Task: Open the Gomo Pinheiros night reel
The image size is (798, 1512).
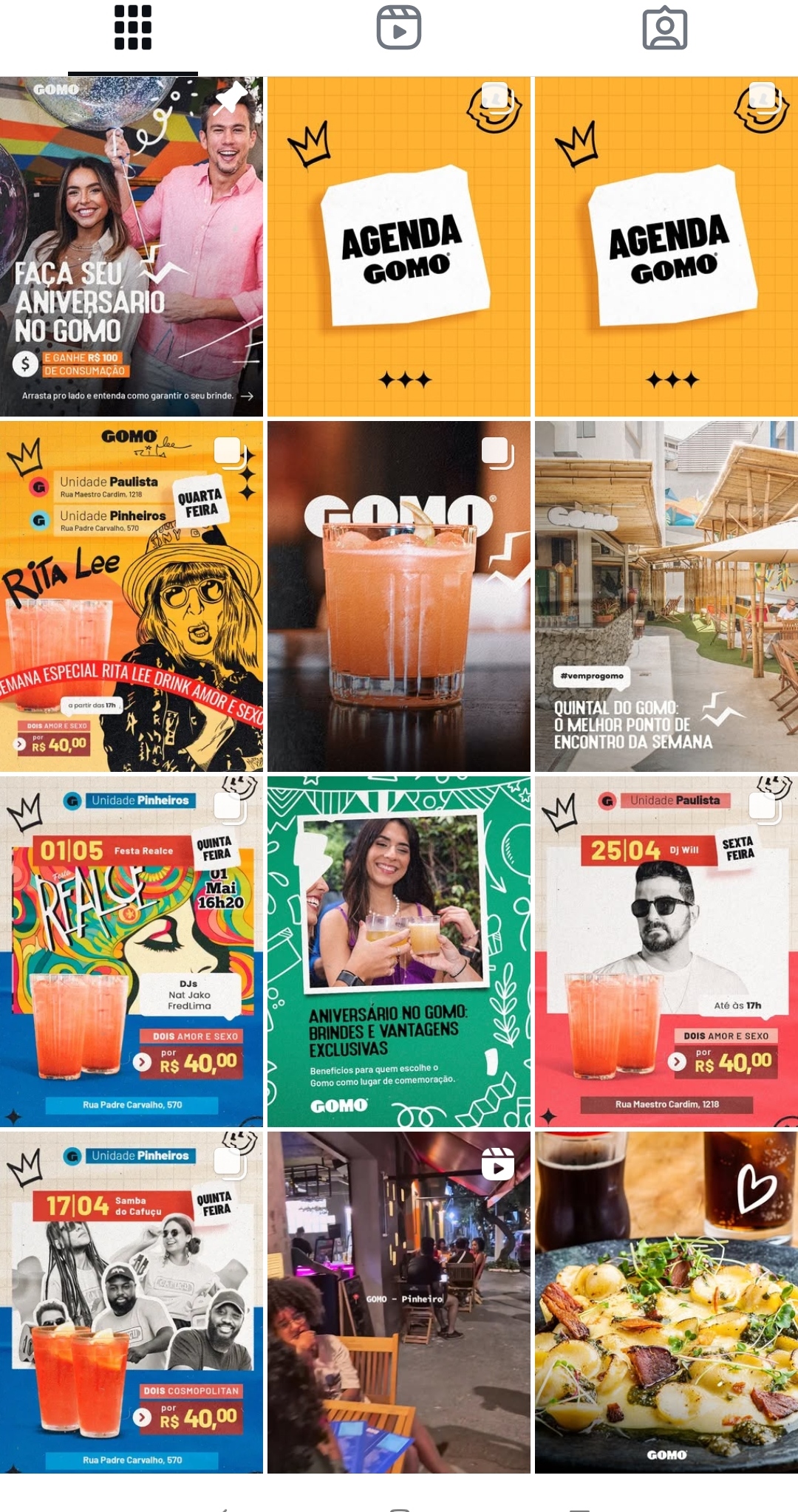Action: 399,1303
